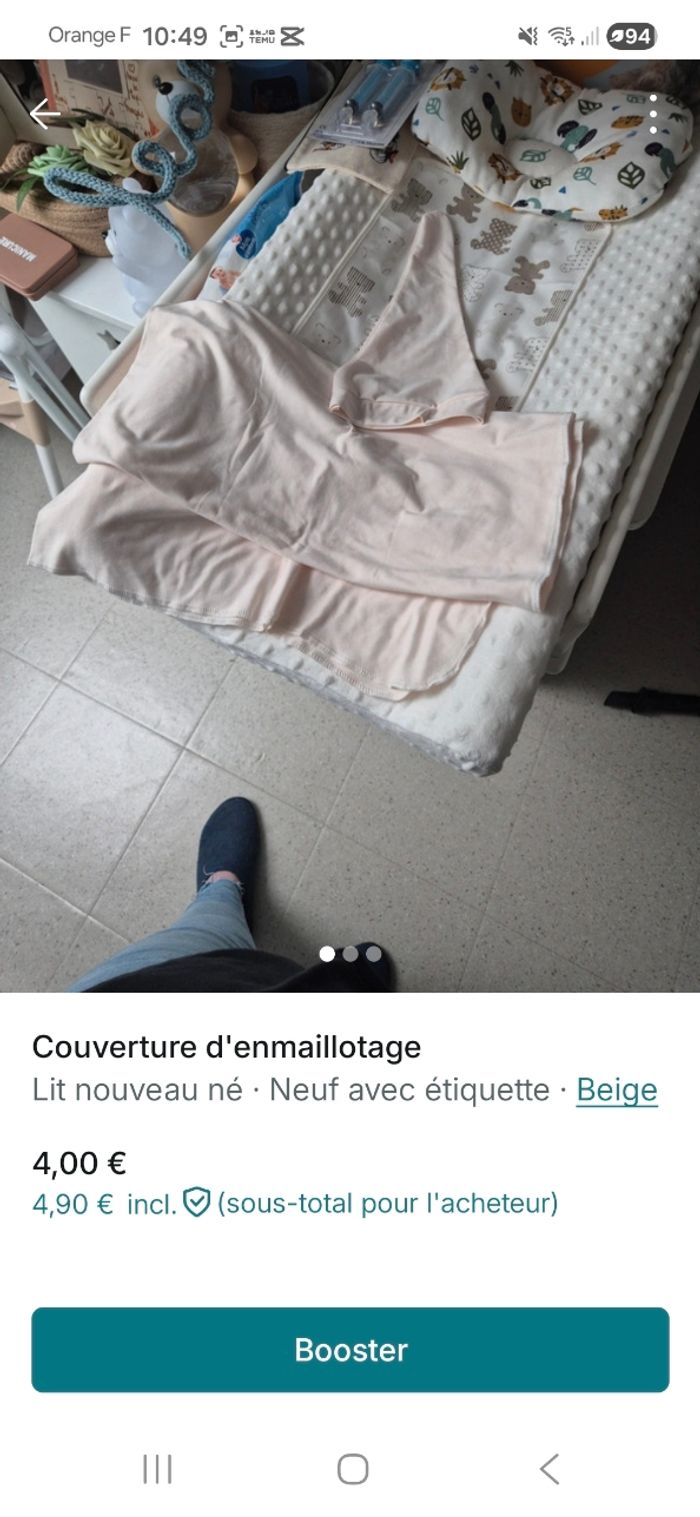This screenshot has width=700, height=1517.
Task: Tap the system back button
Action: [x=548, y=1469]
